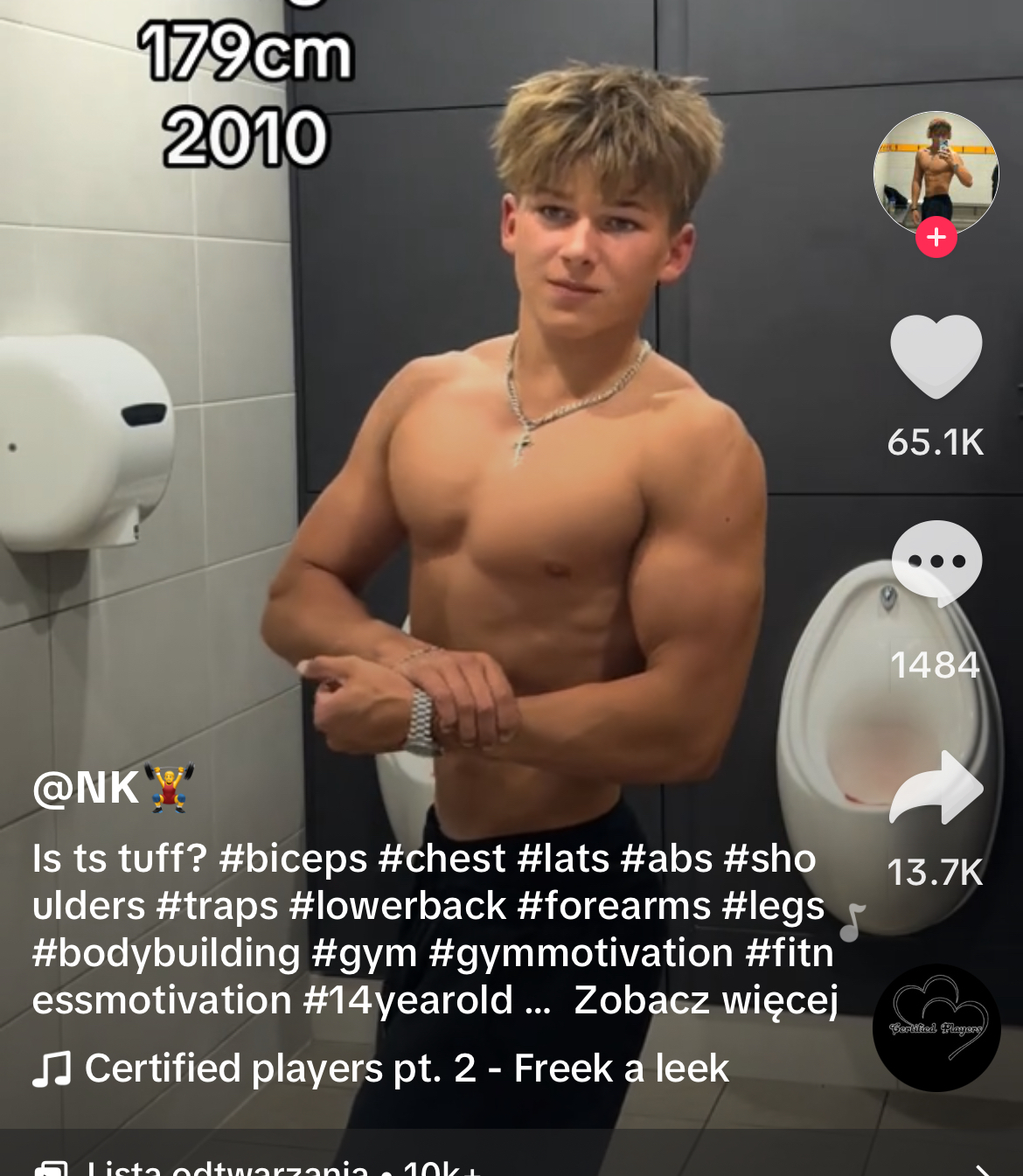Open sound Certified players pt. 2
Viewport: 1023px width, 1176px height.
406,1068
